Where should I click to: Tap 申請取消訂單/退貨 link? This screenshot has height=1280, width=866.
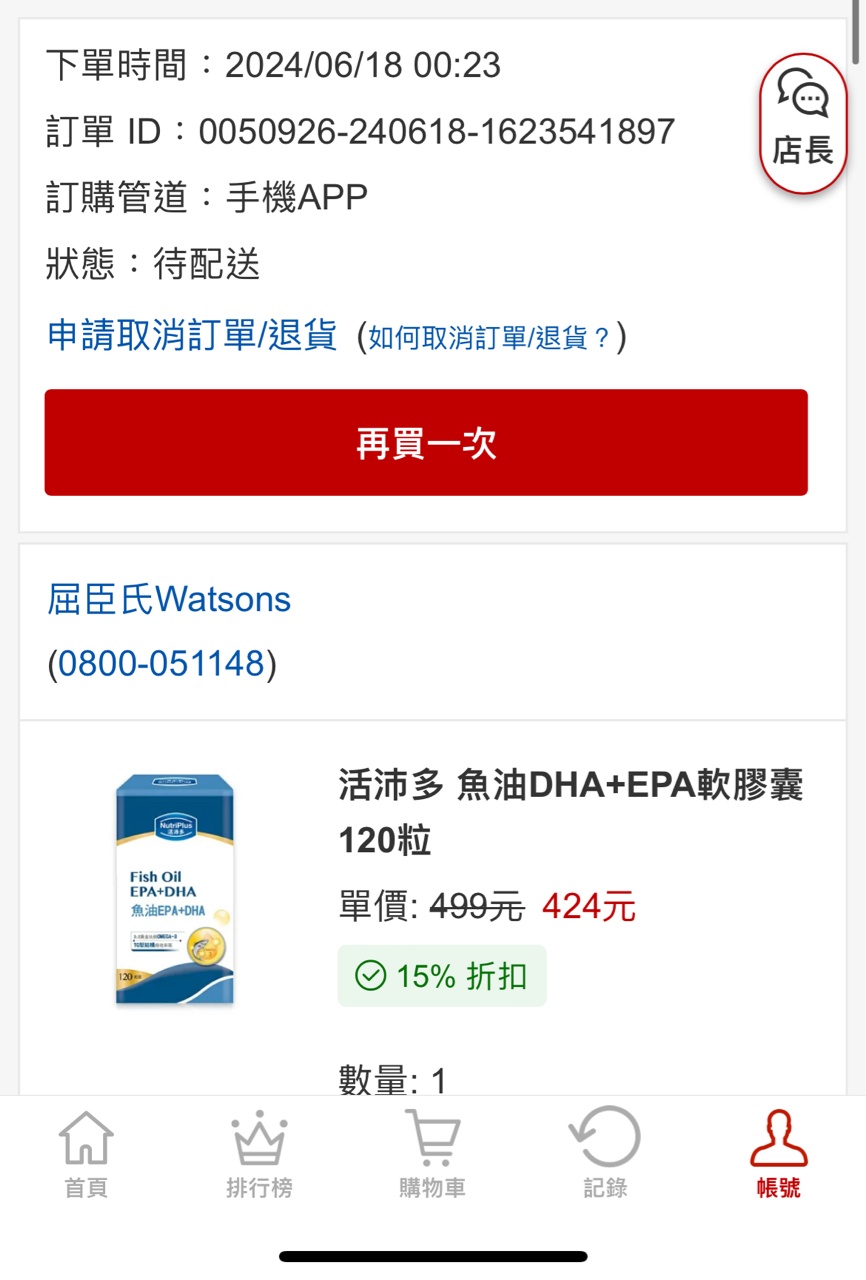pos(192,335)
